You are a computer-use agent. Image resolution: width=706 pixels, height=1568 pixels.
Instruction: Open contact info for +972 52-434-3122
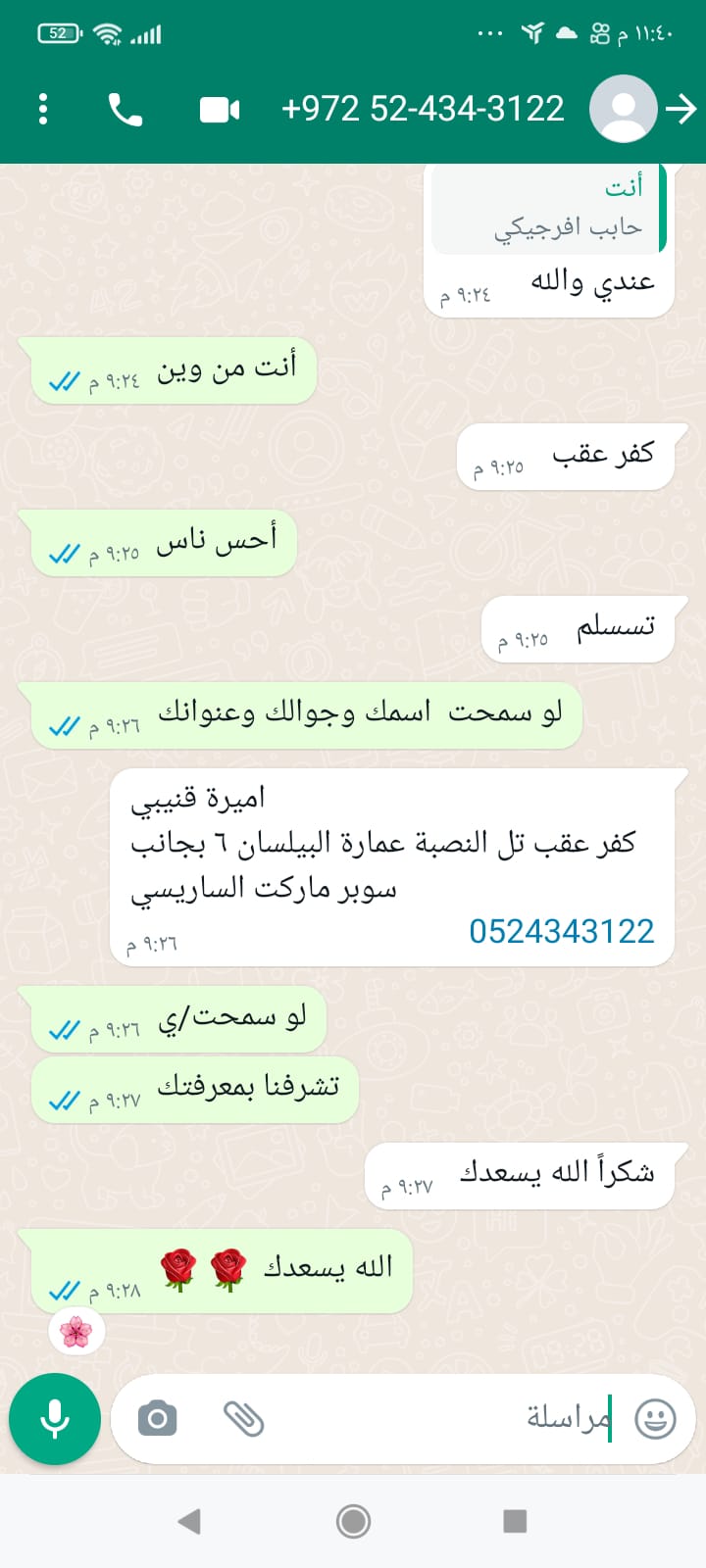423,109
